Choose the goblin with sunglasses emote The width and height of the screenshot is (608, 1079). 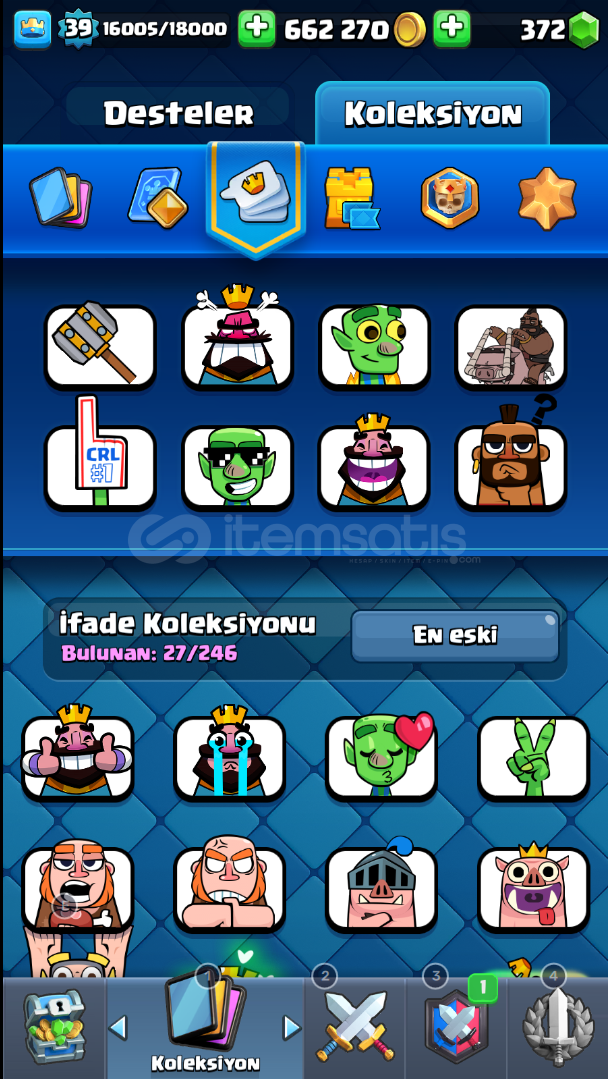[237, 466]
